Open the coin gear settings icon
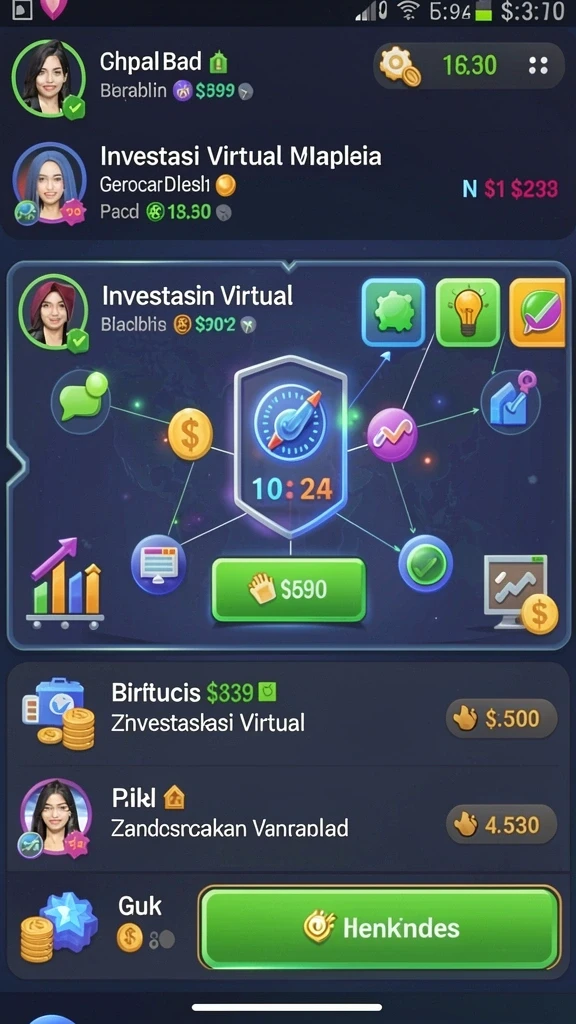 click(399, 67)
